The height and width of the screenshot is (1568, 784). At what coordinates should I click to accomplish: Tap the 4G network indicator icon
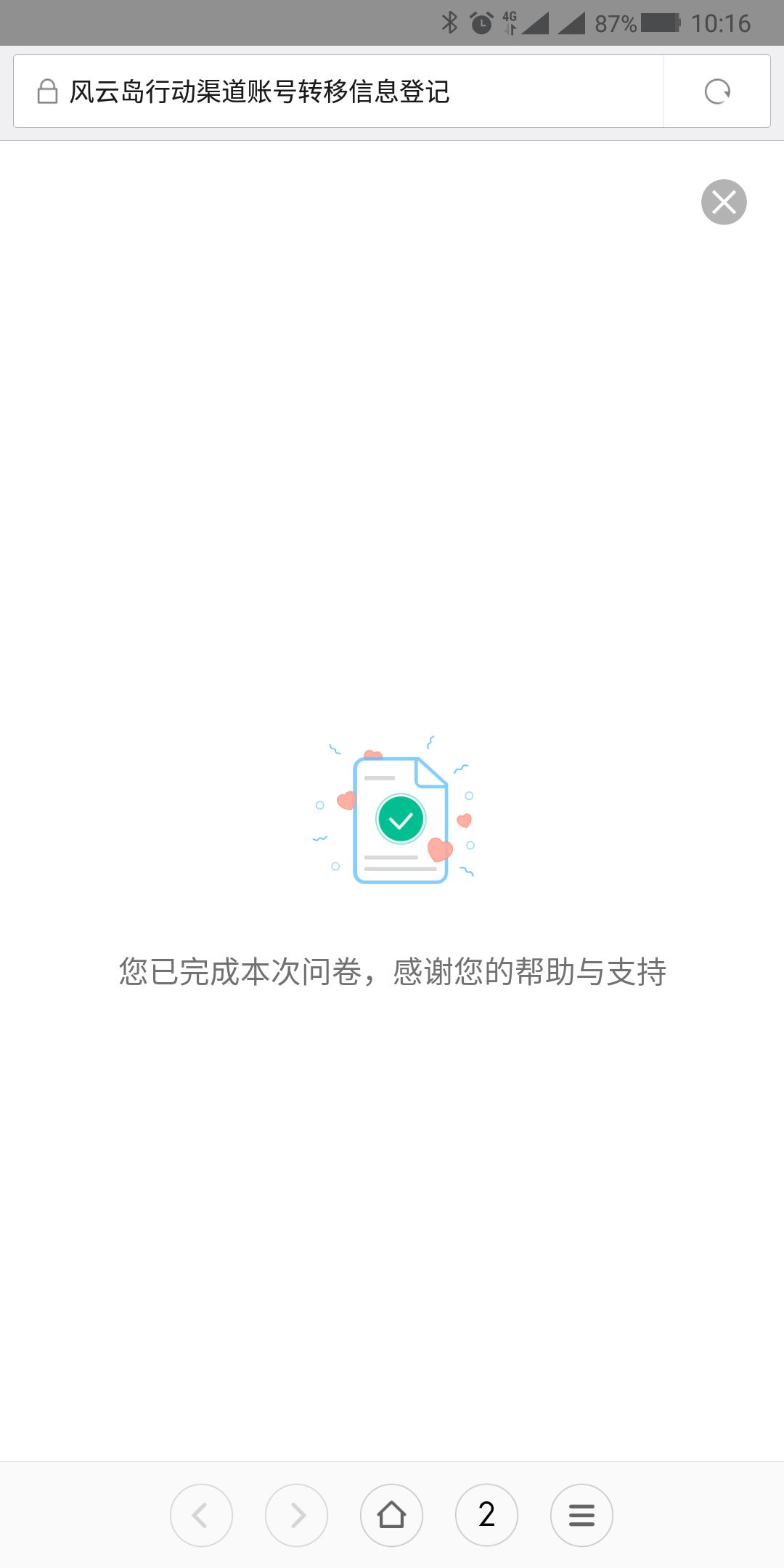coord(509,22)
